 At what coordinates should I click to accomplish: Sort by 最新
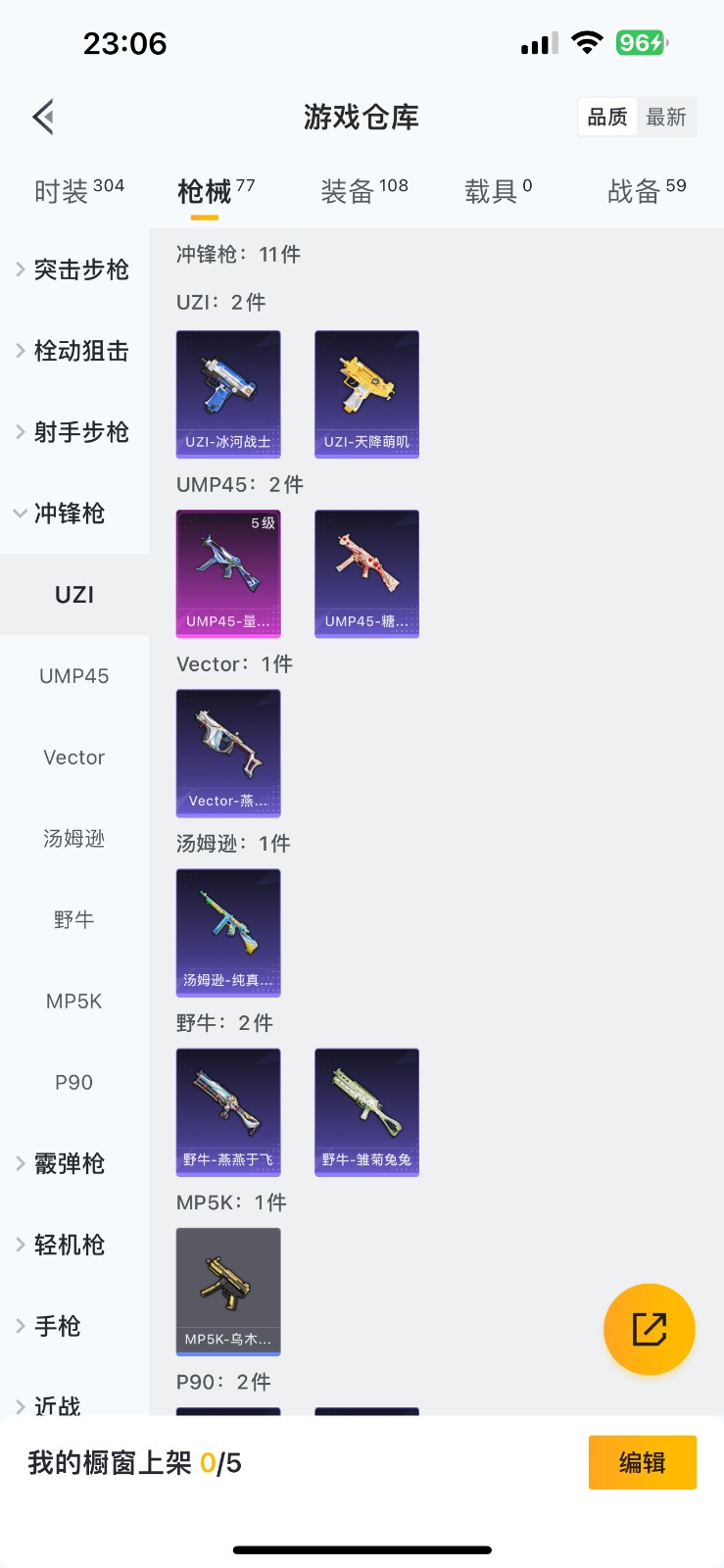(666, 118)
